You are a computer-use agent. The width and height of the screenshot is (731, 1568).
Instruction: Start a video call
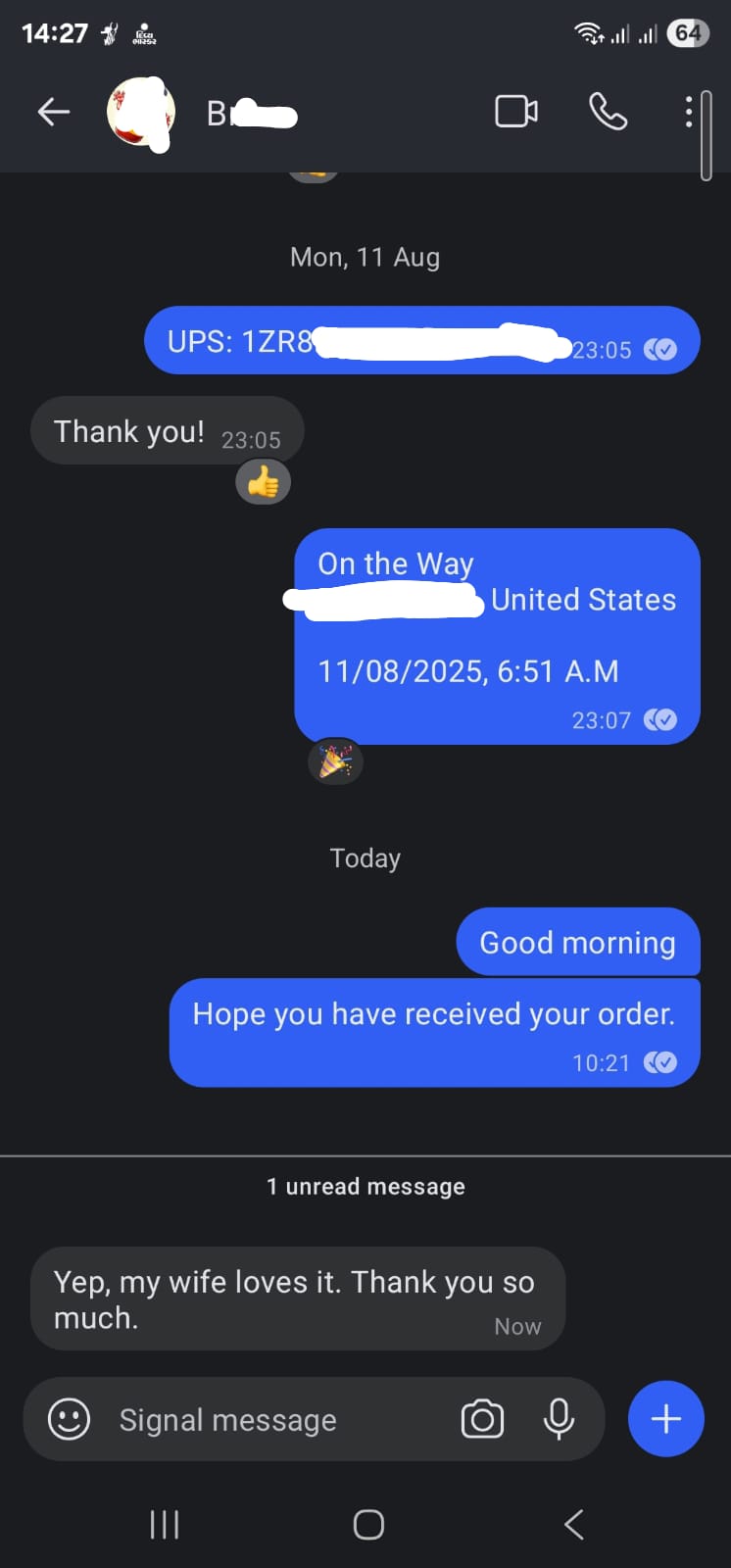click(515, 112)
